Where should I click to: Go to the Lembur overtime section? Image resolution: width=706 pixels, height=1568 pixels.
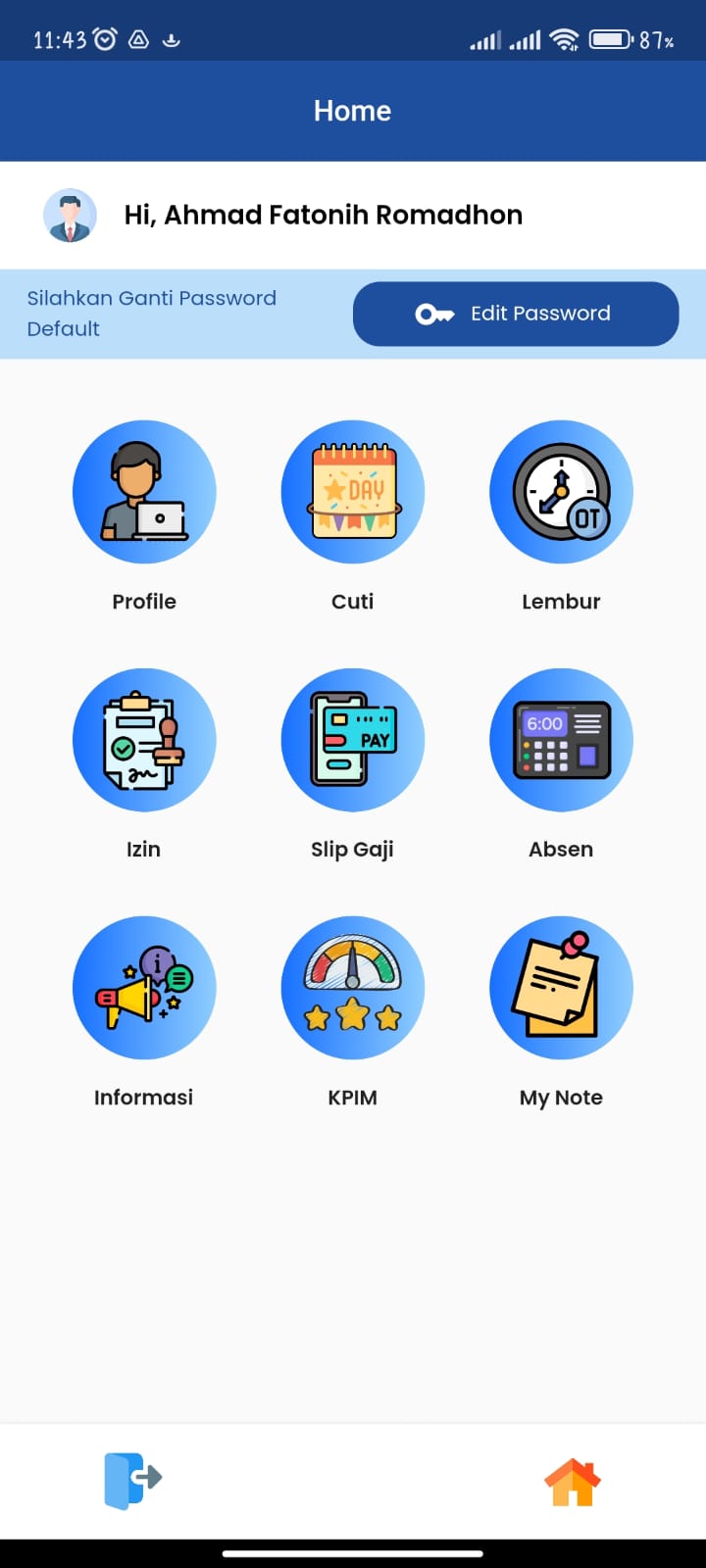point(561,492)
